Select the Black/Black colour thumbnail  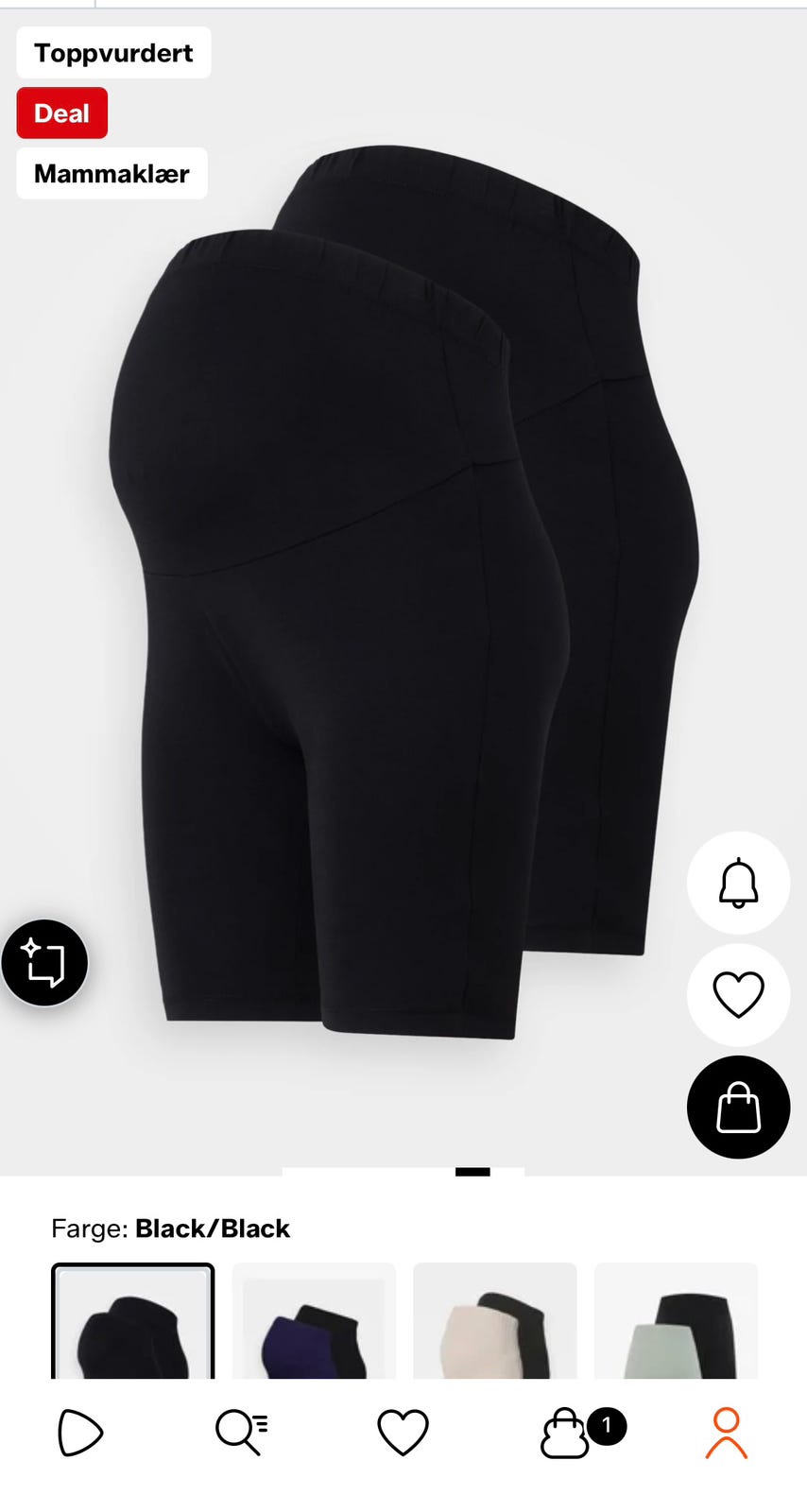[132, 1321]
